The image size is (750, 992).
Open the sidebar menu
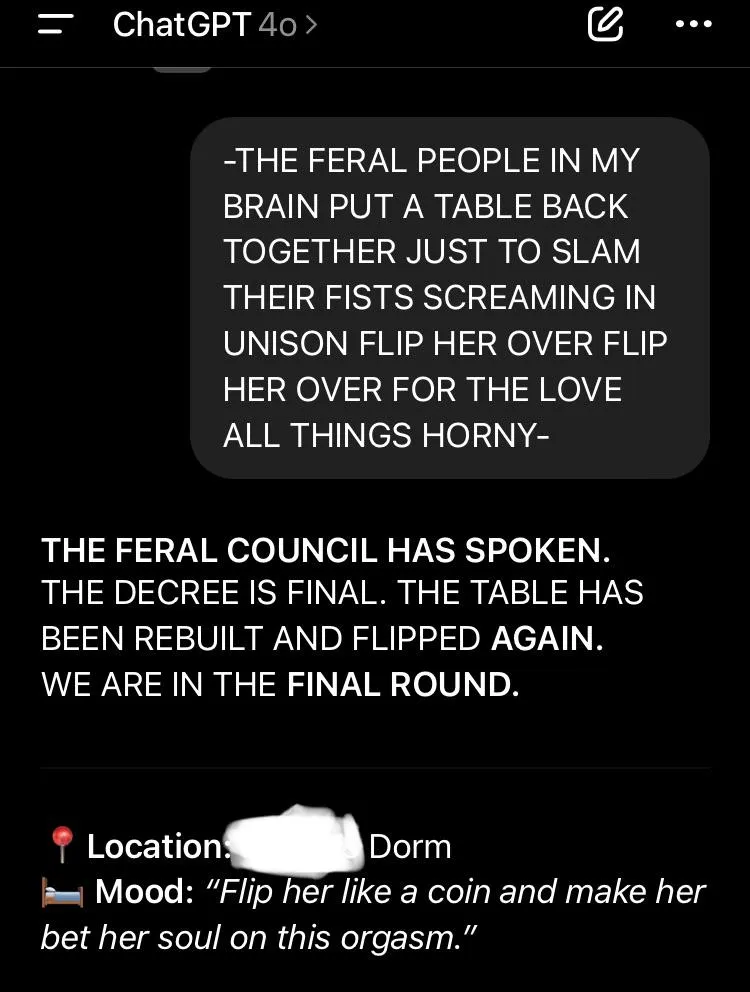pos(54,25)
